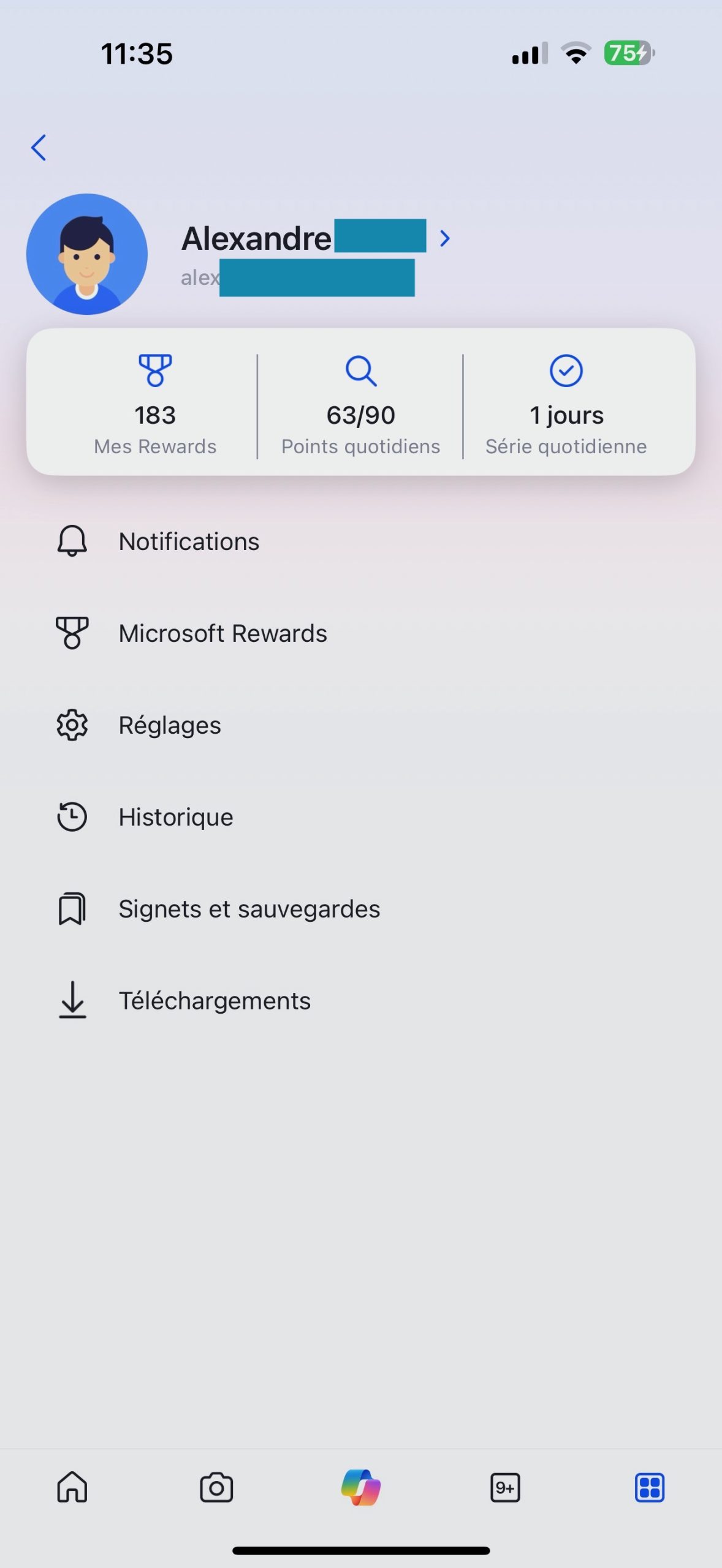
Task: Open the 9+ tabs switcher
Action: [505, 1487]
